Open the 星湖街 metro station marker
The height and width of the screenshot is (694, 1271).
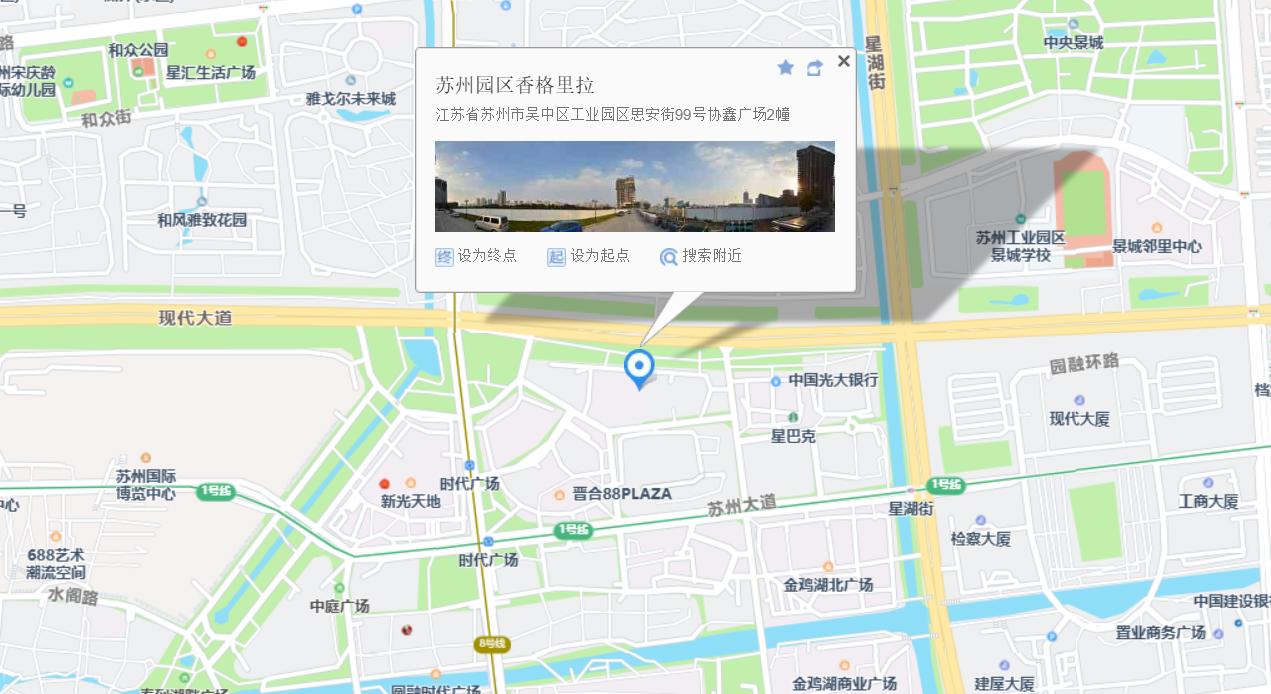pos(945,486)
